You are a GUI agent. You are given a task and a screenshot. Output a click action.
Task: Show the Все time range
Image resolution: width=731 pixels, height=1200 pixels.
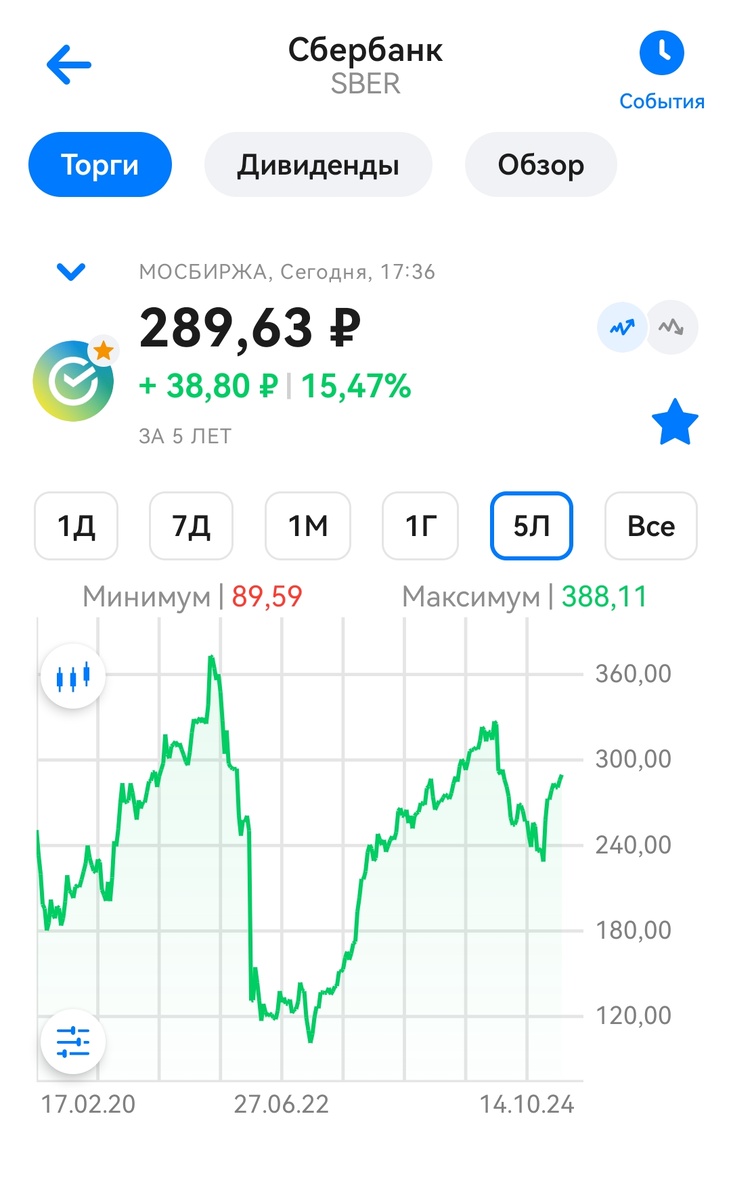[x=651, y=526]
